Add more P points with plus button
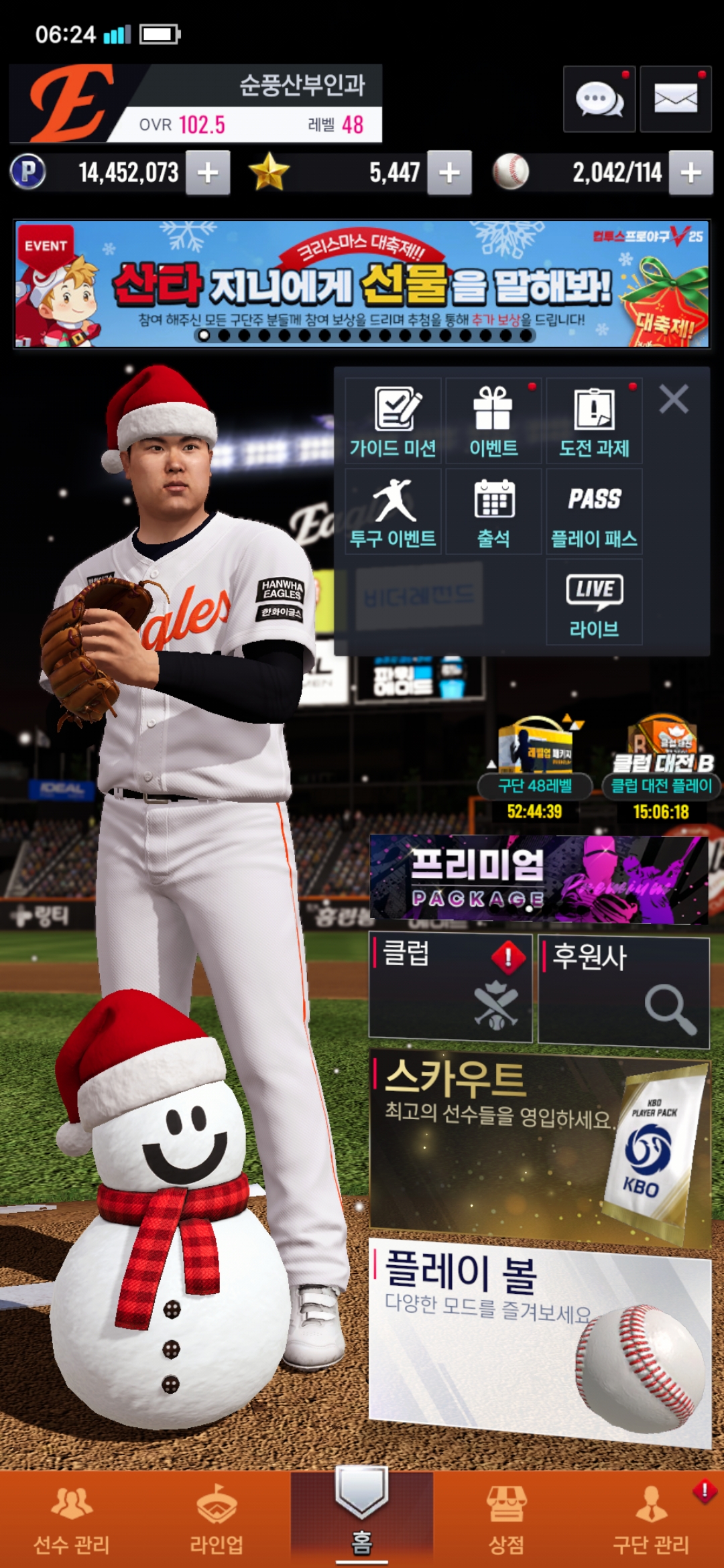Screen dimensions: 724x1568 pyautogui.click(x=208, y=173)
